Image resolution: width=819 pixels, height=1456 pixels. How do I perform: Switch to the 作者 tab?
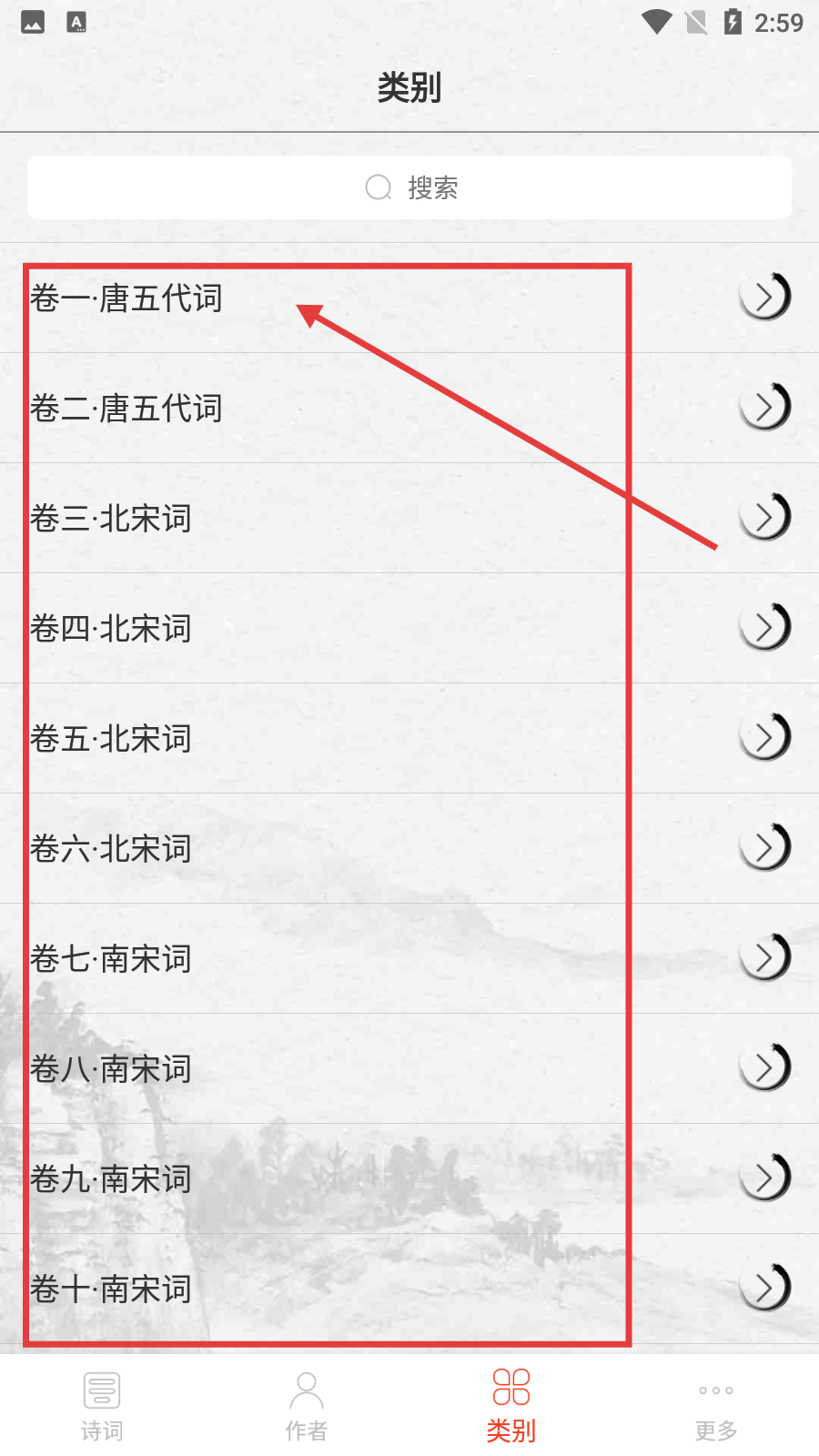pos(307,1406)
